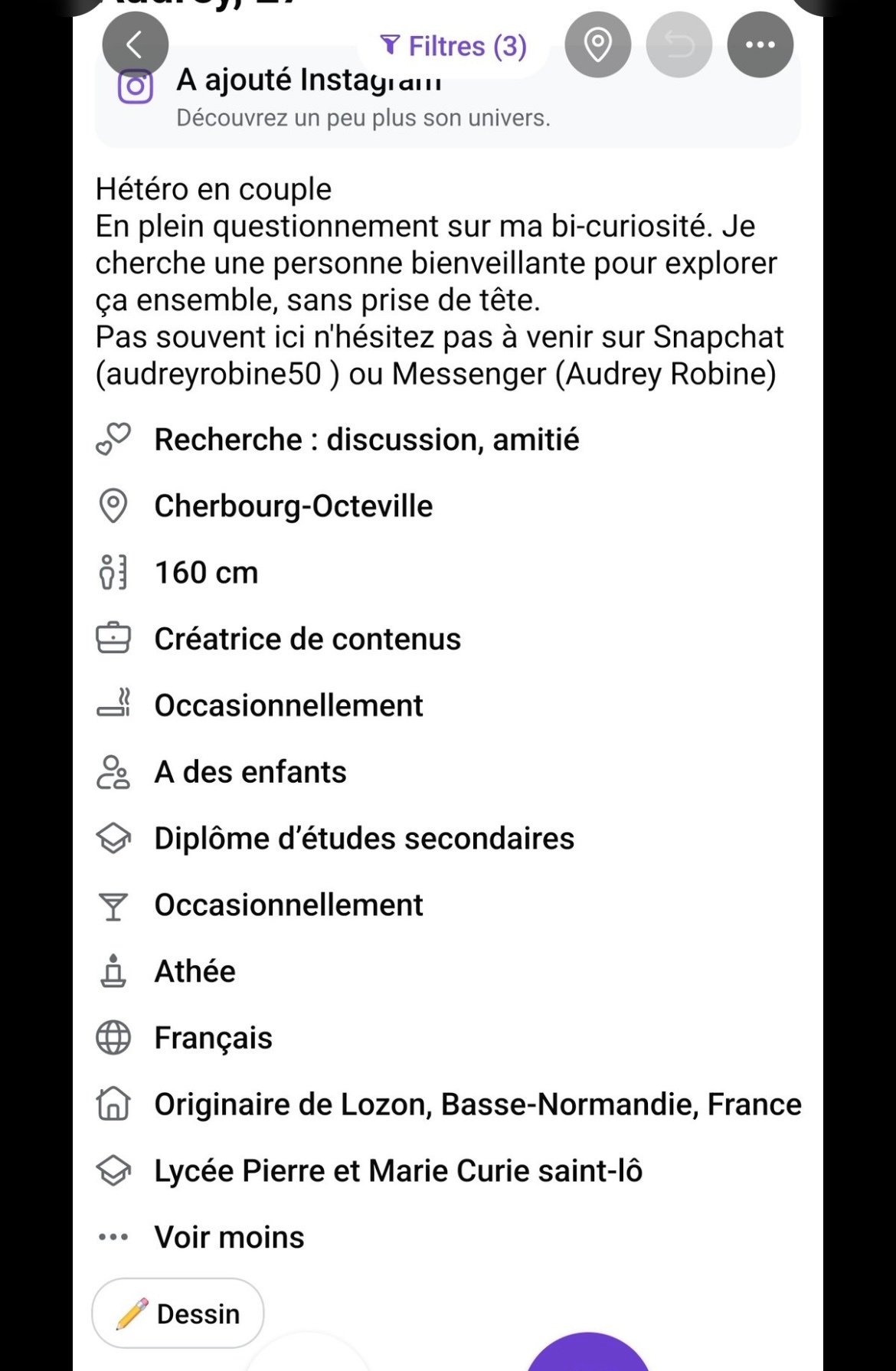The width and height of the screenshot is (896, 1371).
Task: Collapse details with Voir moins
Action: tap(228, 1237)
